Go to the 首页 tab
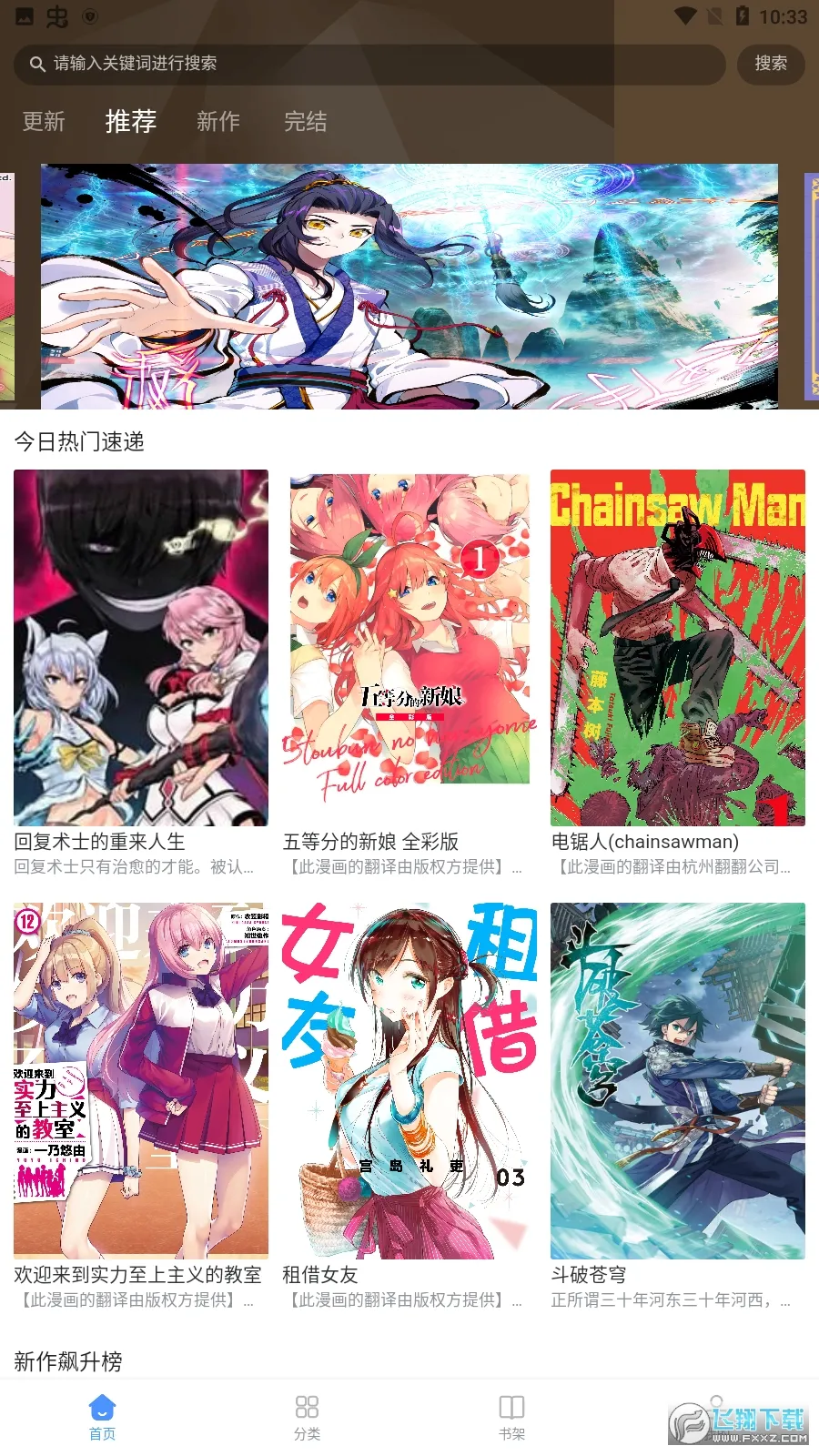The image size is (819, 1456). point(102,1417)
